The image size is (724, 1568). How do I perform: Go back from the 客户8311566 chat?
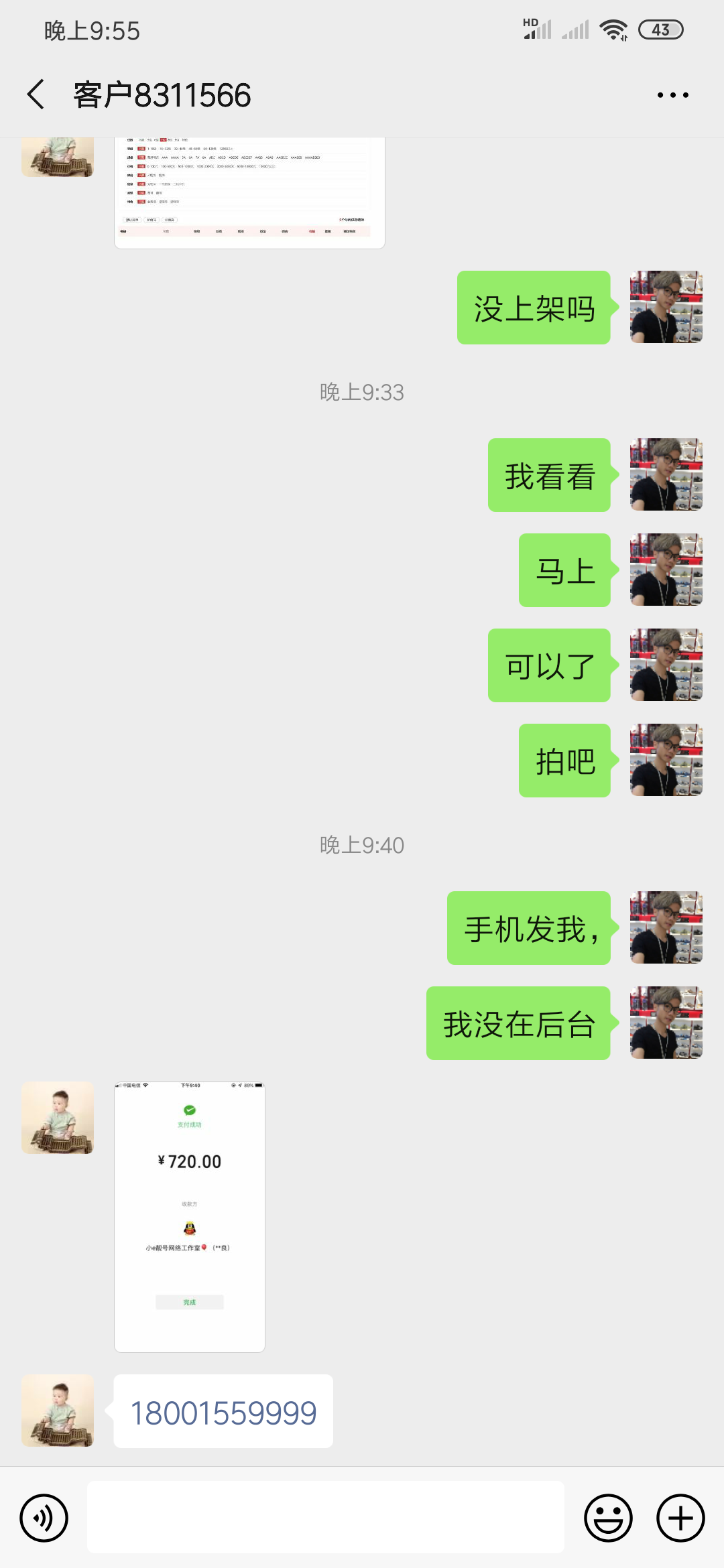(36, 94)
